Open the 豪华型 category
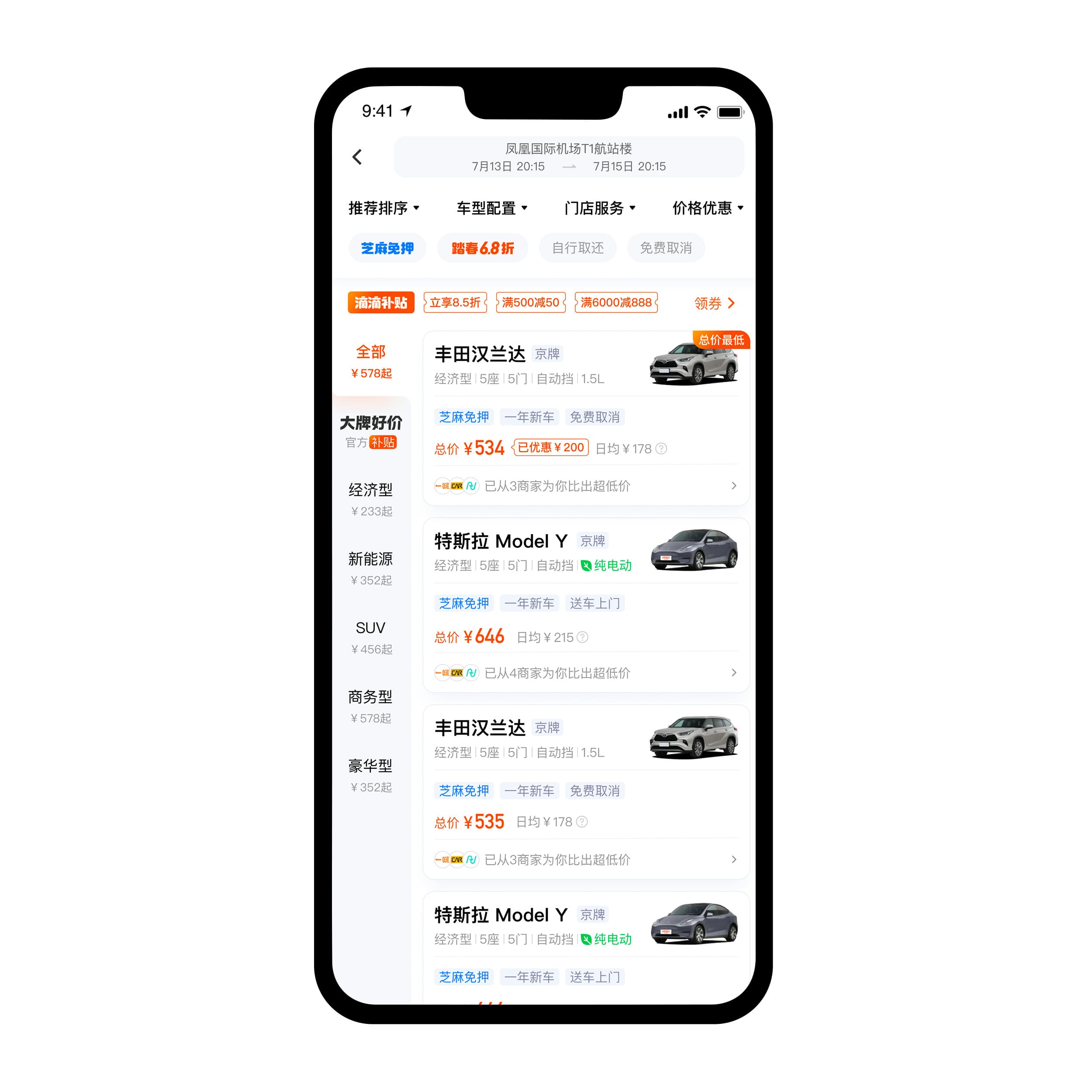 (x=371, y=775)
